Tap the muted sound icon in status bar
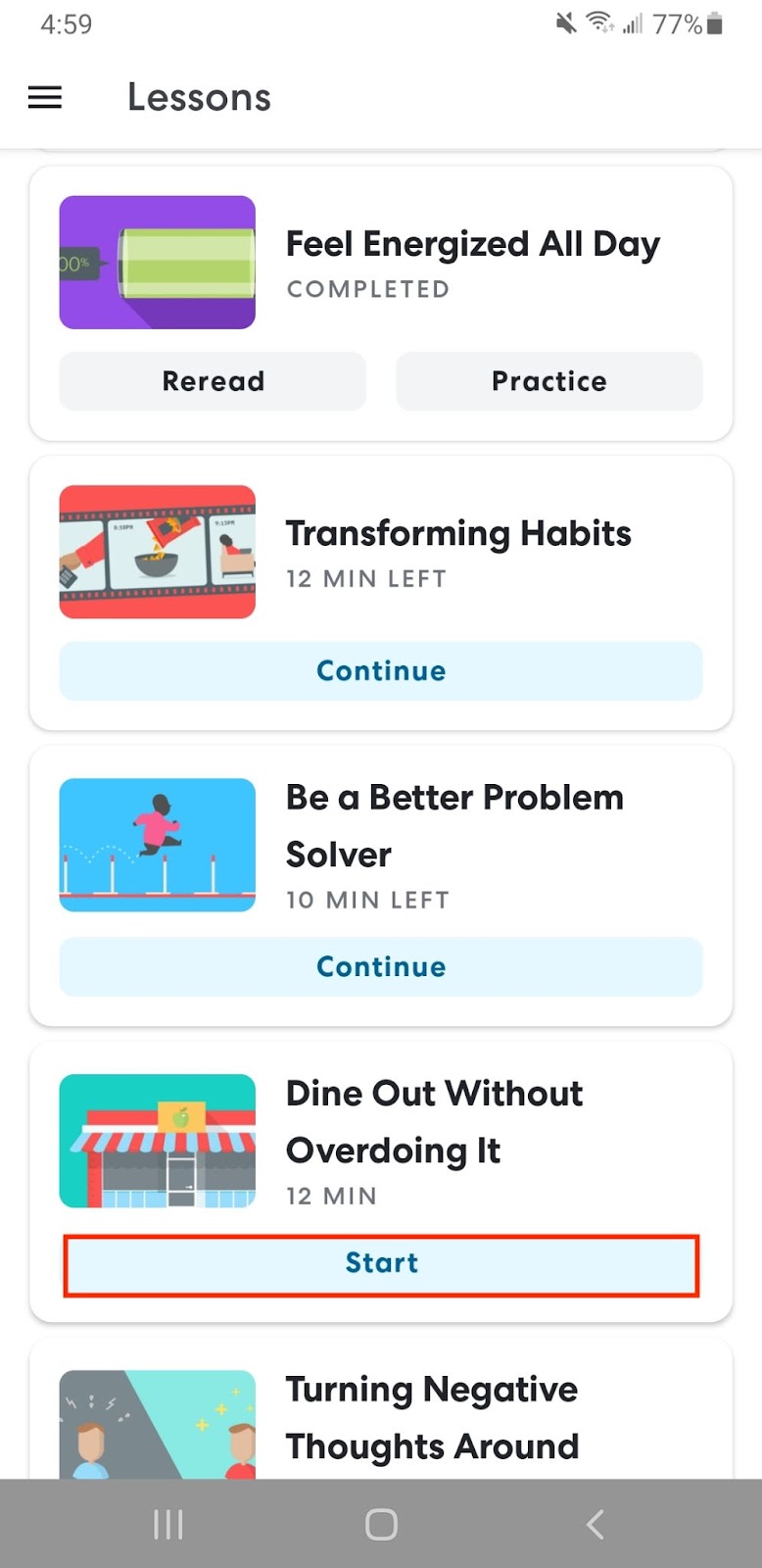Image resolution: width=762 pixels, height=1568 pixels. pyautogui.click(x=565, y=24)
